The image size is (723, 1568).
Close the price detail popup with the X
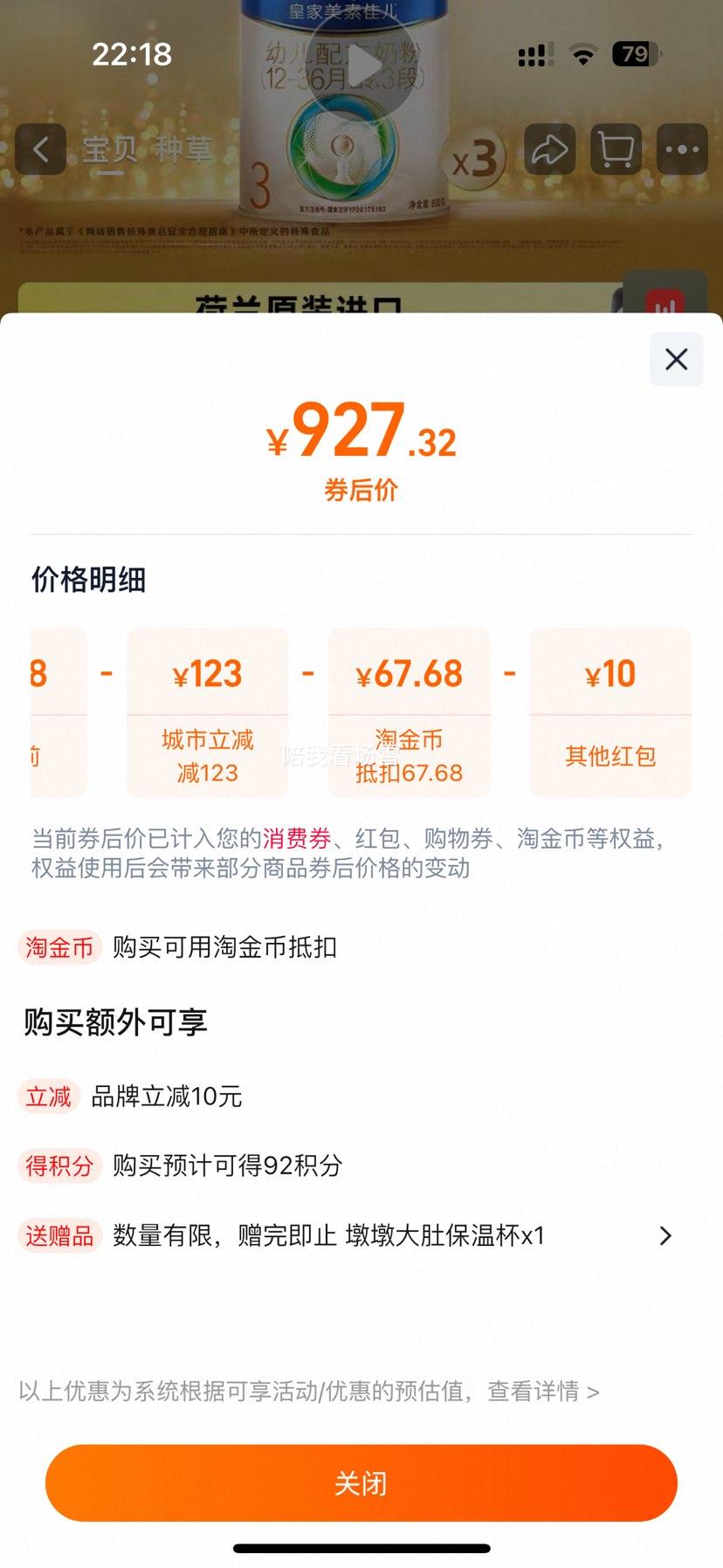tap(676, 359)
